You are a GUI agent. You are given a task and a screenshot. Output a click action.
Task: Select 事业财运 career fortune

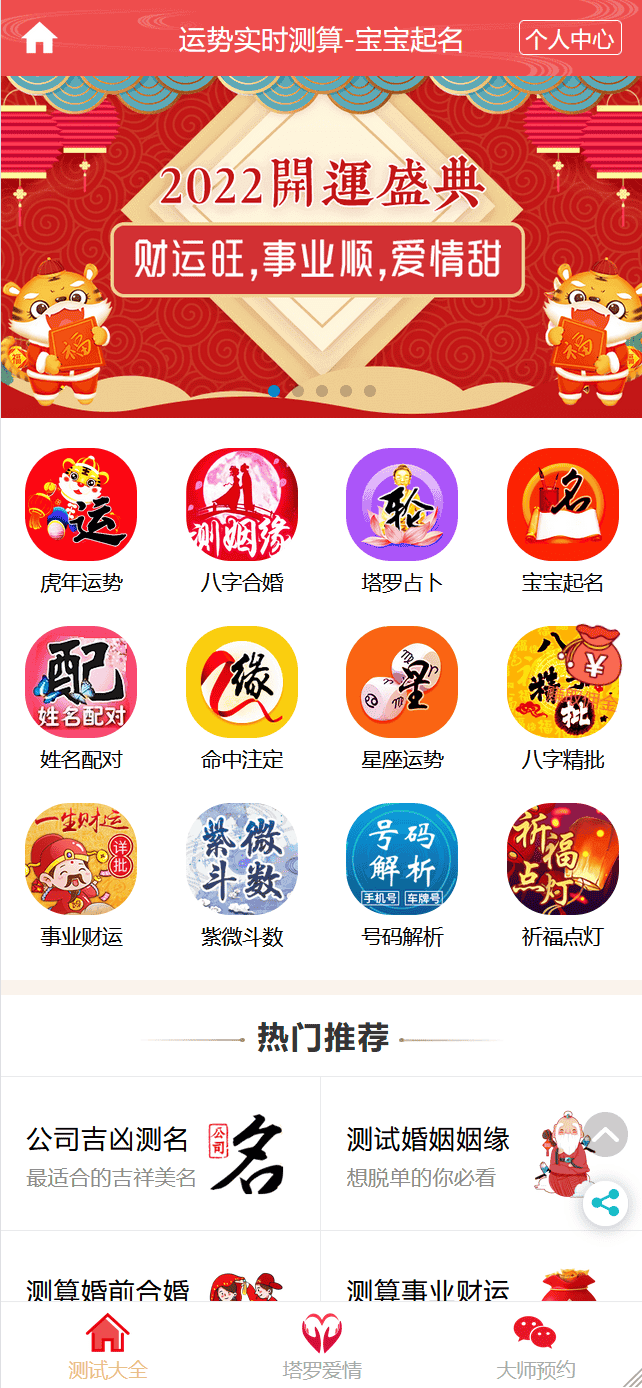[81, 859]
